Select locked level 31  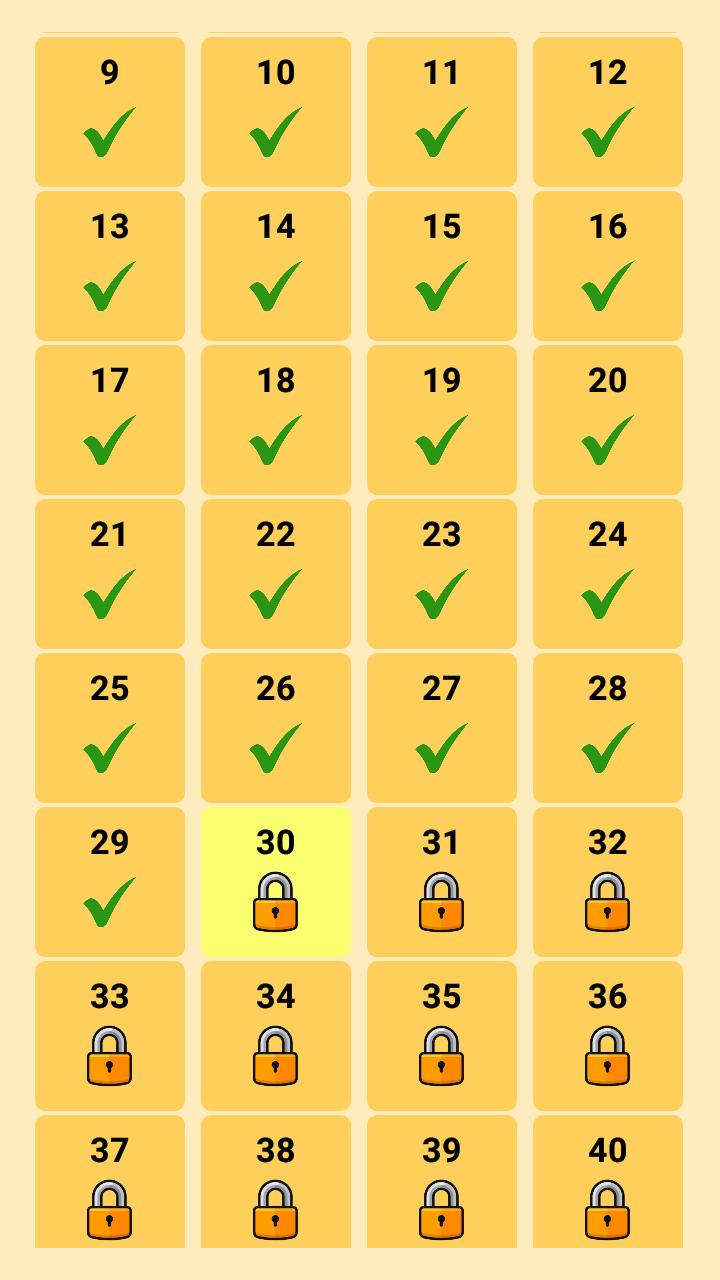tap(442, 882)
